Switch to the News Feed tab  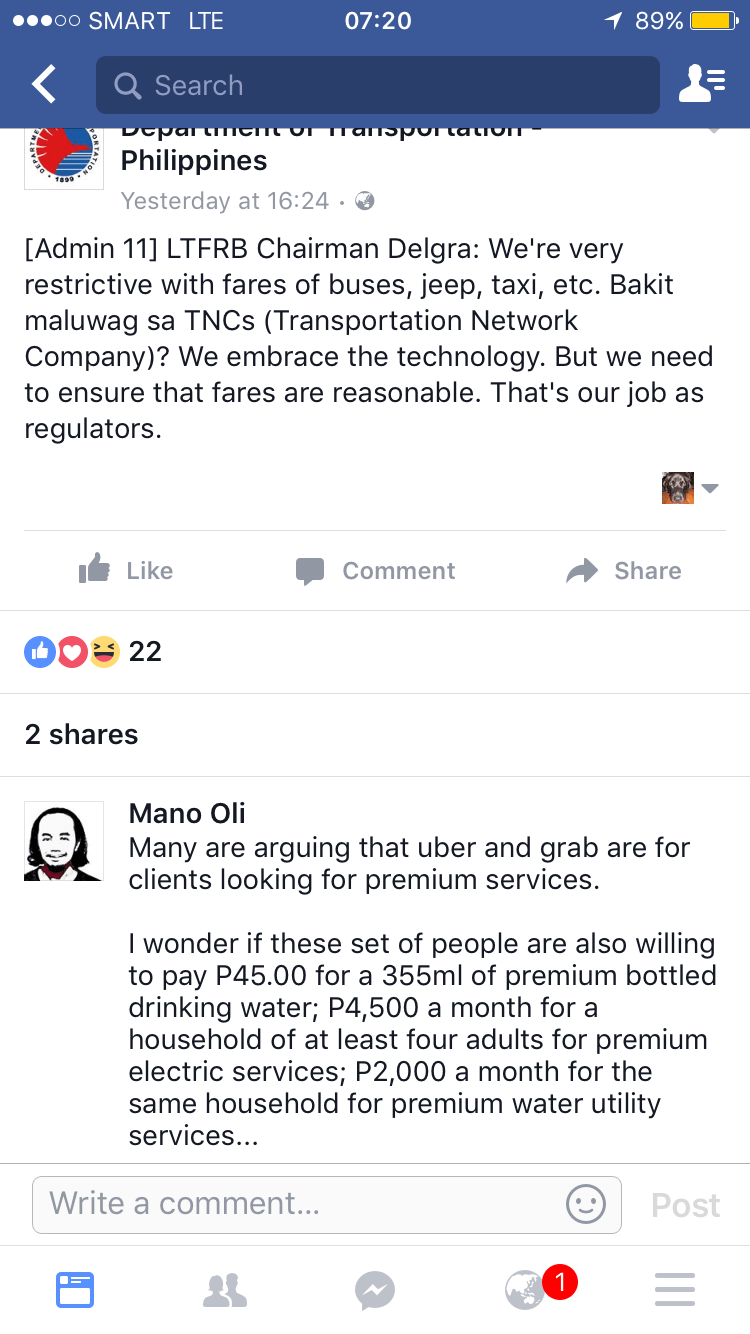pos(75,1290)
